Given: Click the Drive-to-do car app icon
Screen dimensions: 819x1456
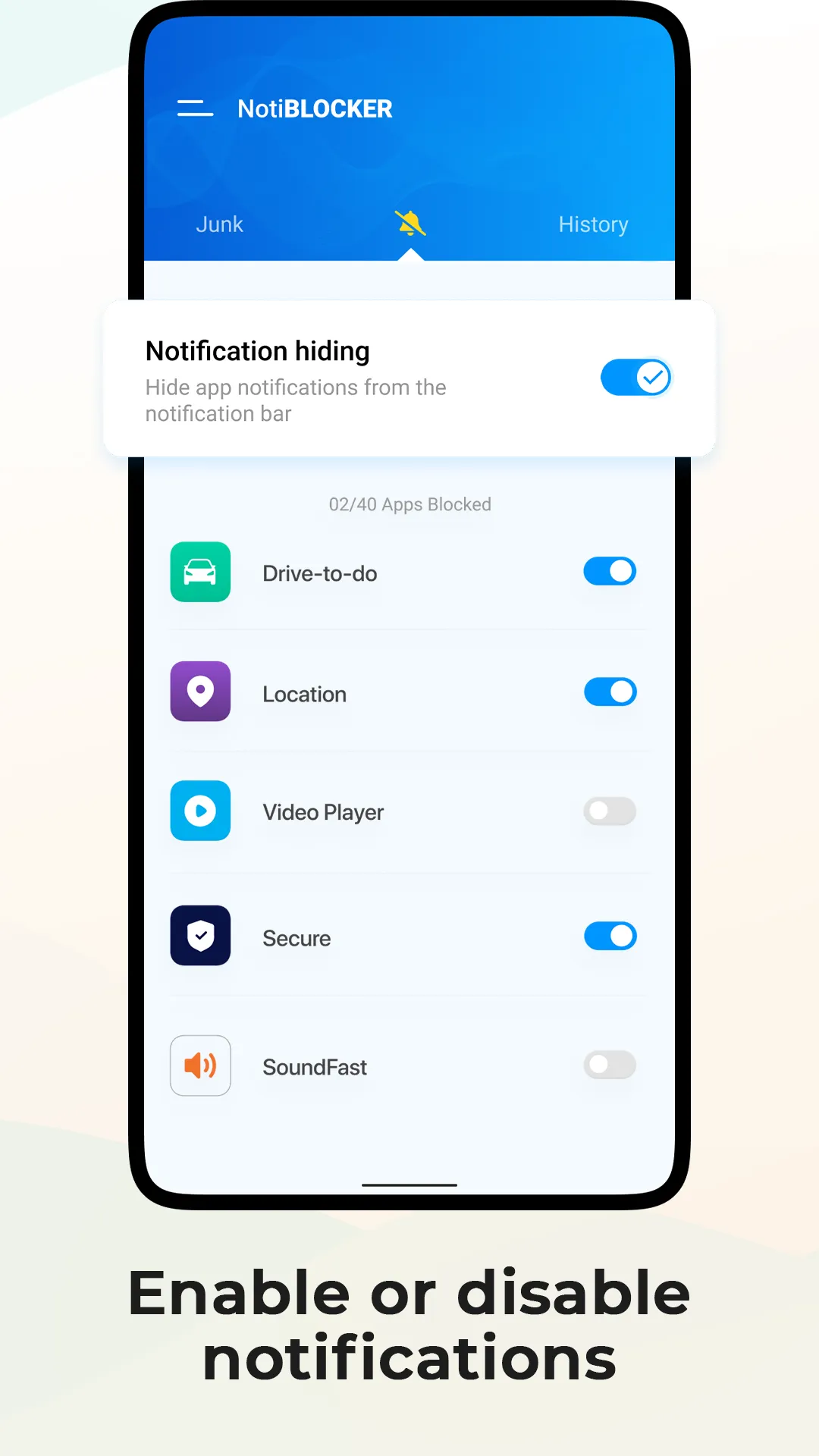Looking at the screenshot, I should coord(200,573).
